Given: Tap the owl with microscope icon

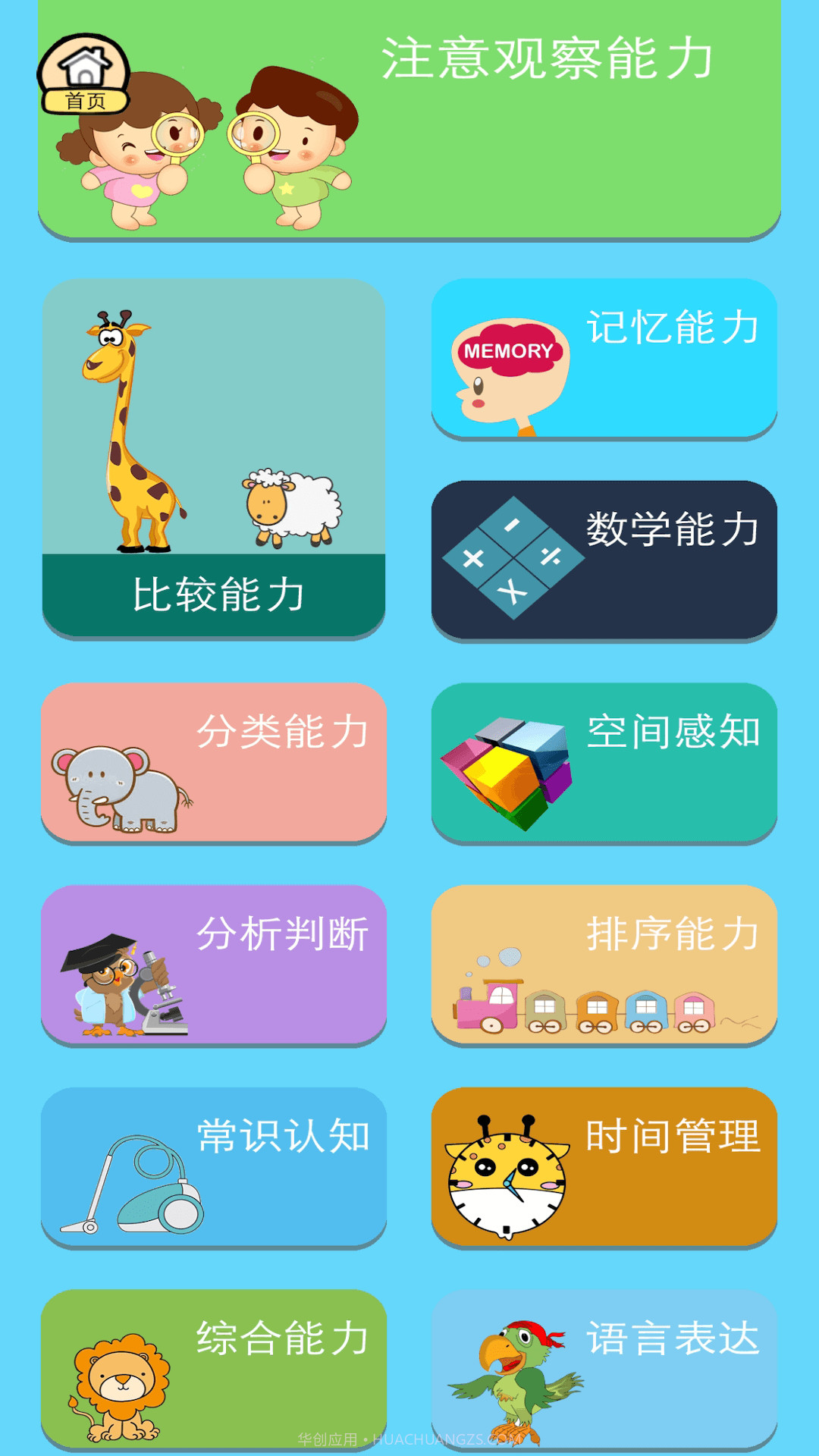Looking at the screenshot, I should (125, 986).
